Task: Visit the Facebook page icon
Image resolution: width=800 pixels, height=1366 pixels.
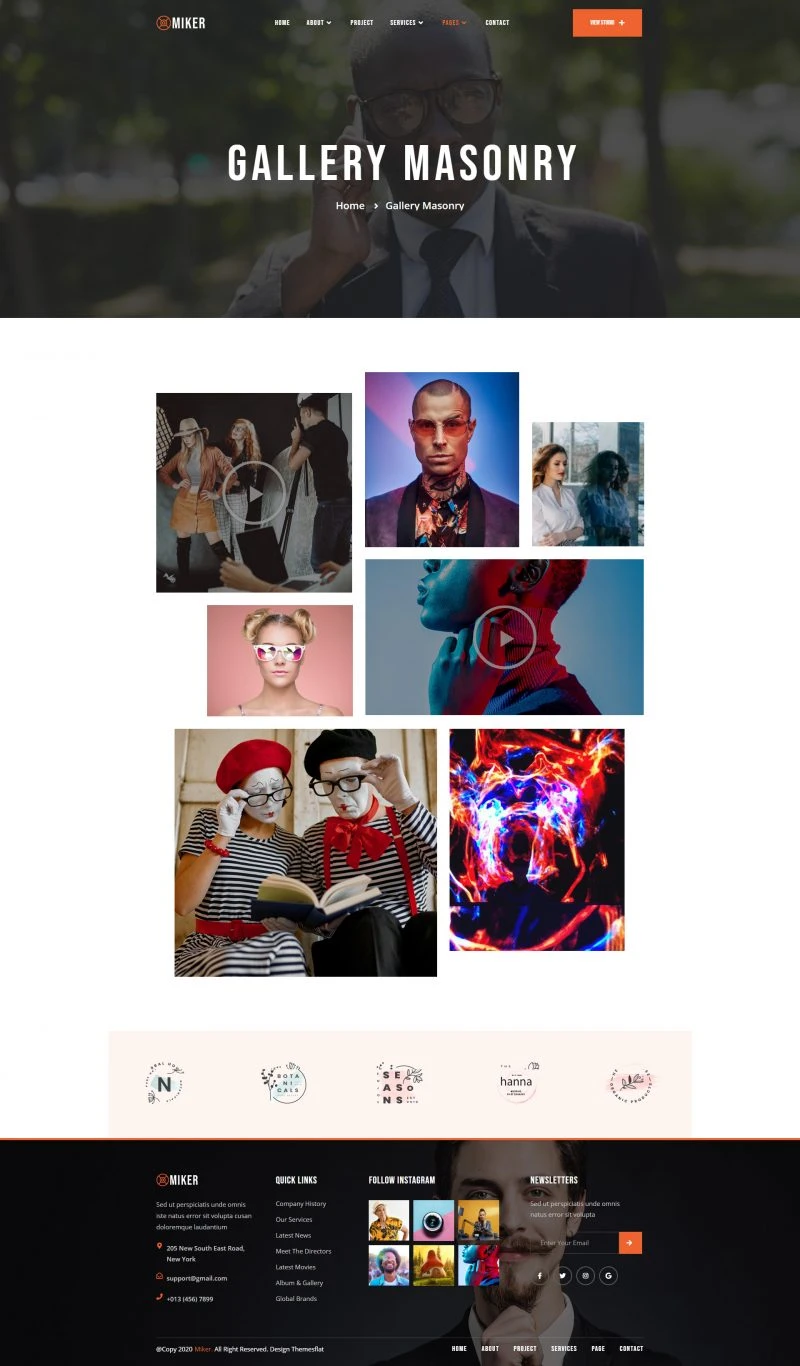Action: pos(540,1275)
